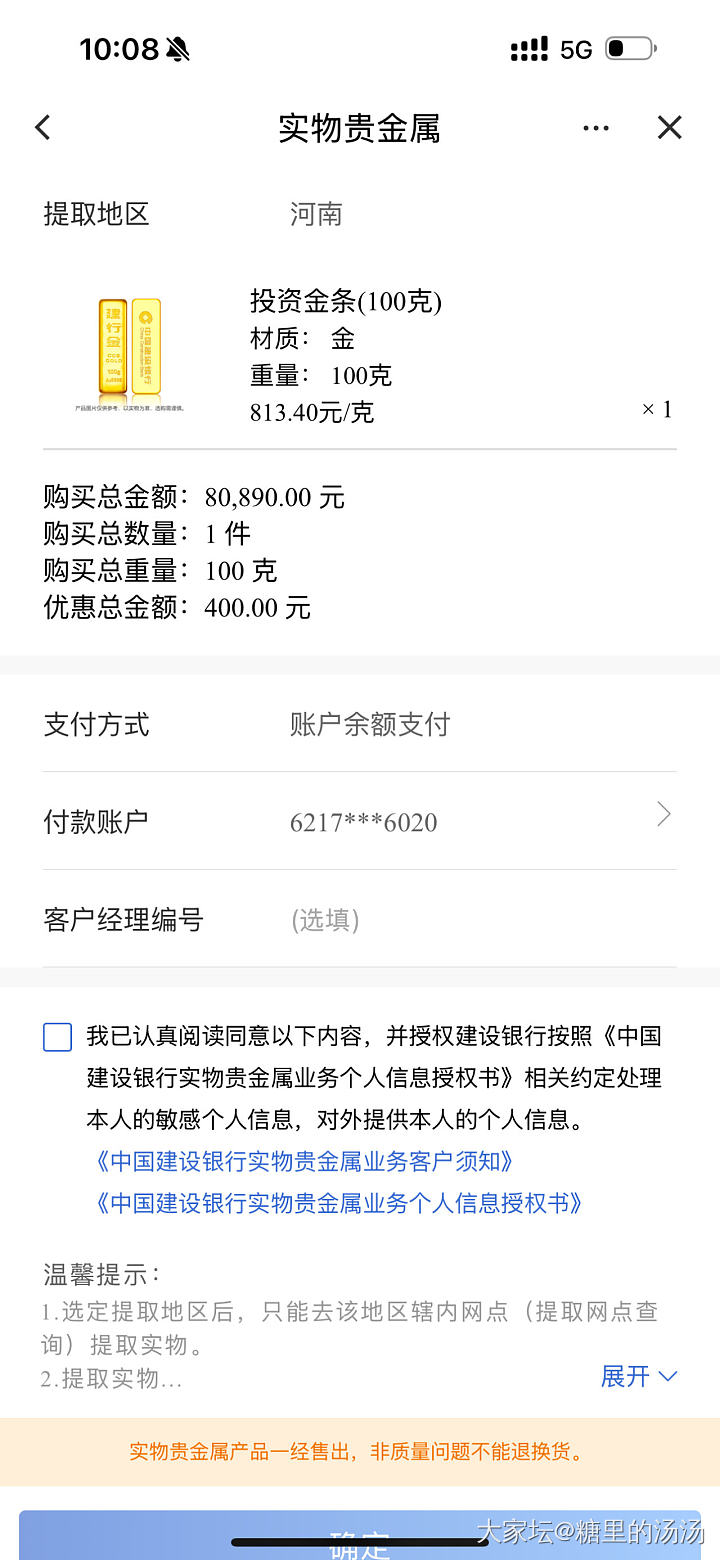Open the three-dot more options menu
This screenshot has height=1560, width=720.
[596, 128]
